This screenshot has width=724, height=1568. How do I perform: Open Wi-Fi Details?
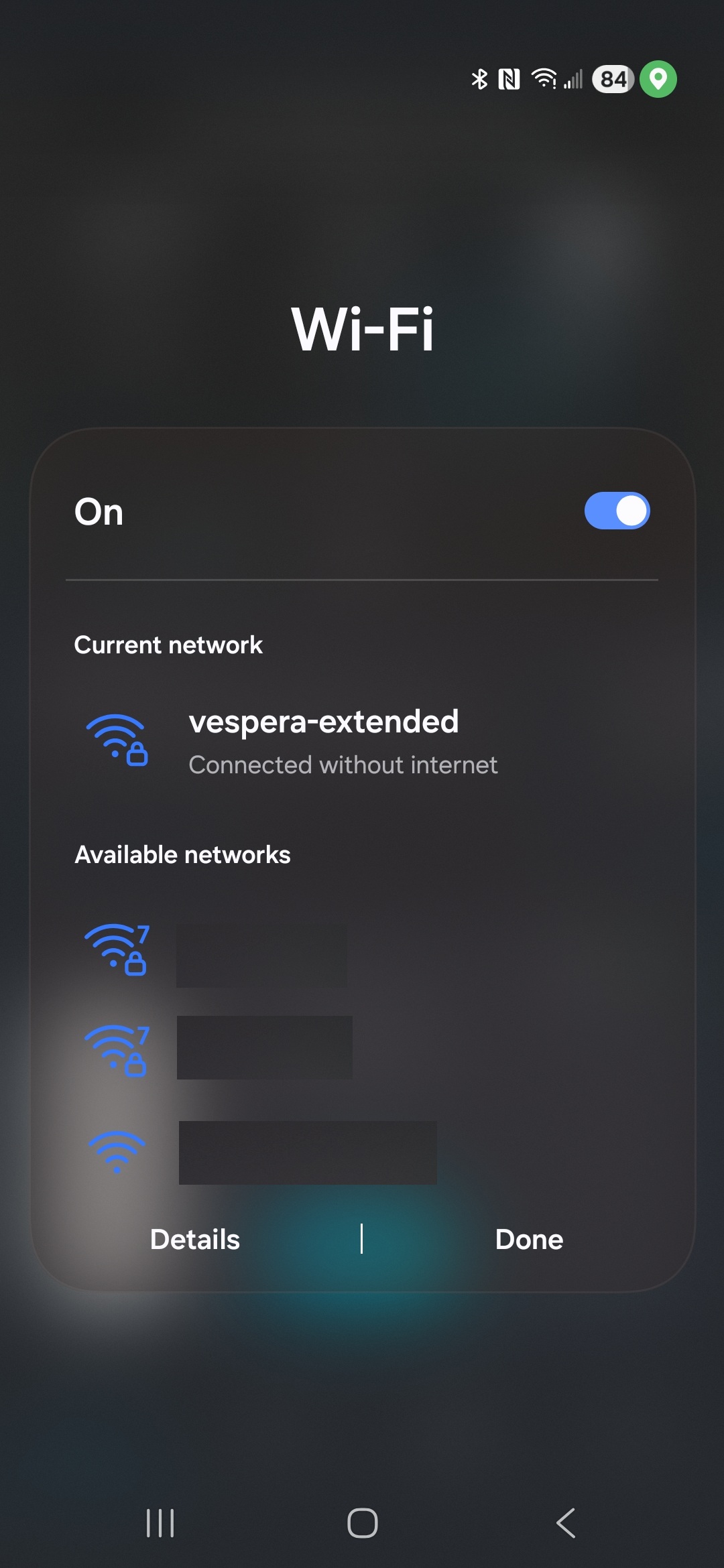pos(195,1239)
